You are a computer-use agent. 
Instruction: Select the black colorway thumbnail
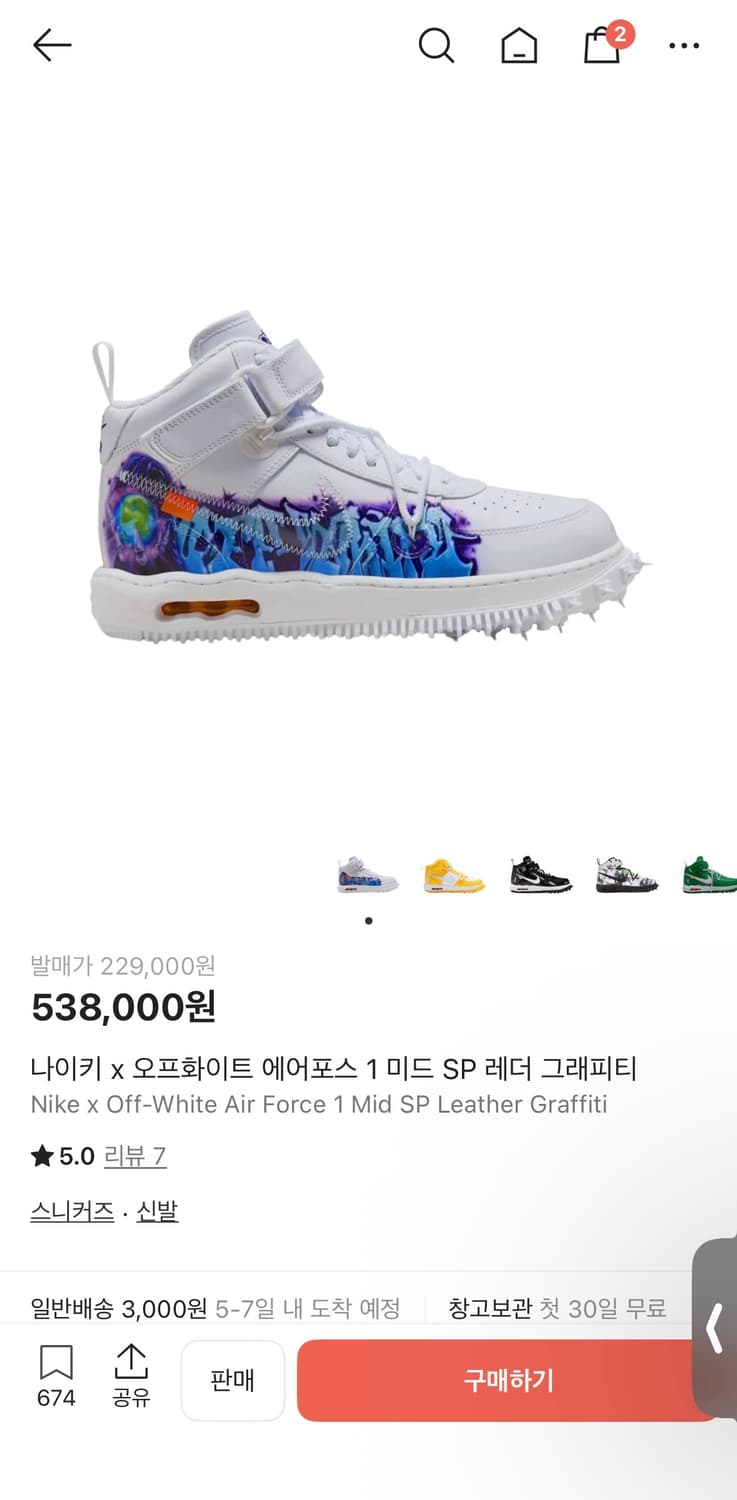(x=540, y=872)
